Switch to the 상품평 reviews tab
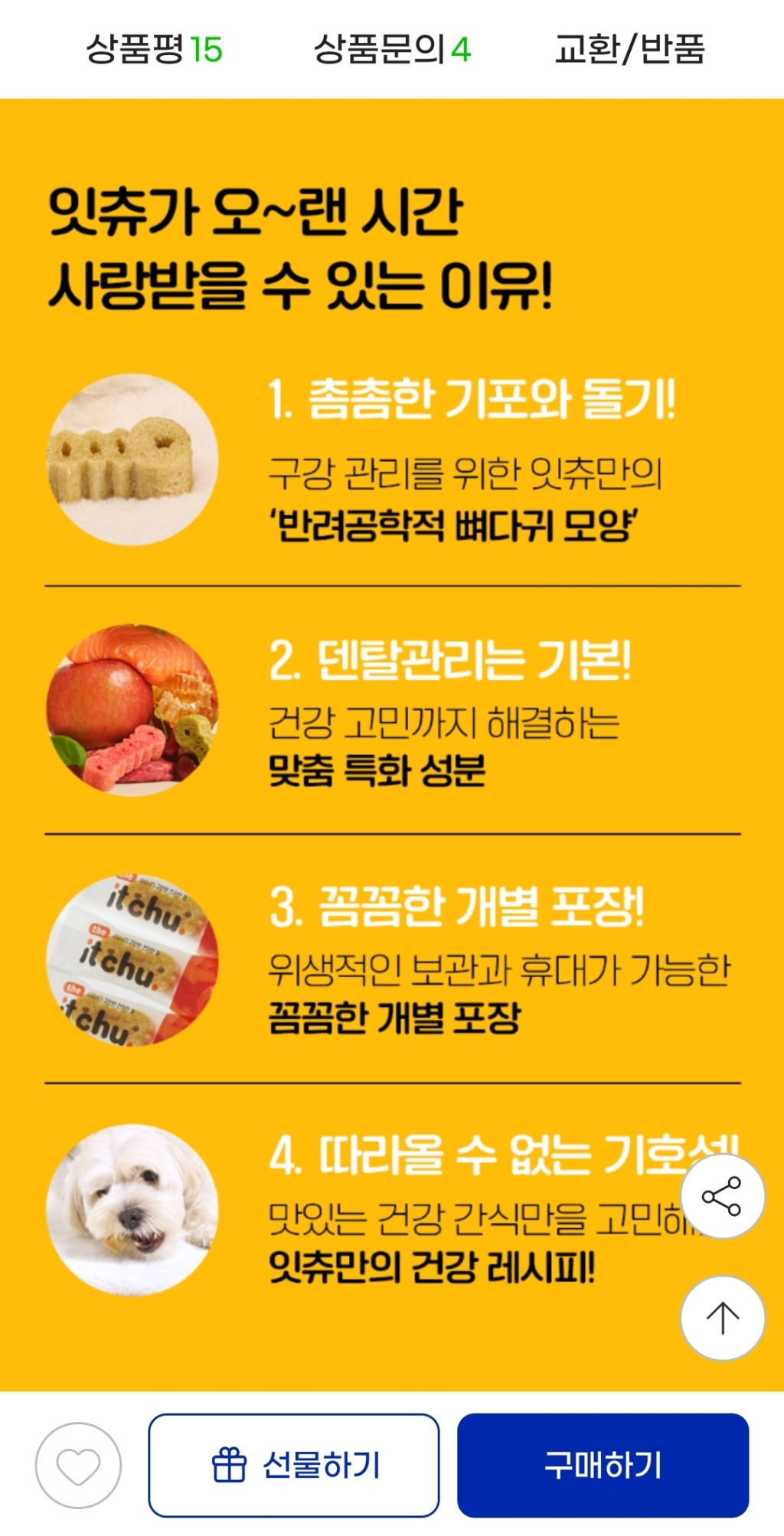This screenshot has height=1536, width=784. point(154,49)
